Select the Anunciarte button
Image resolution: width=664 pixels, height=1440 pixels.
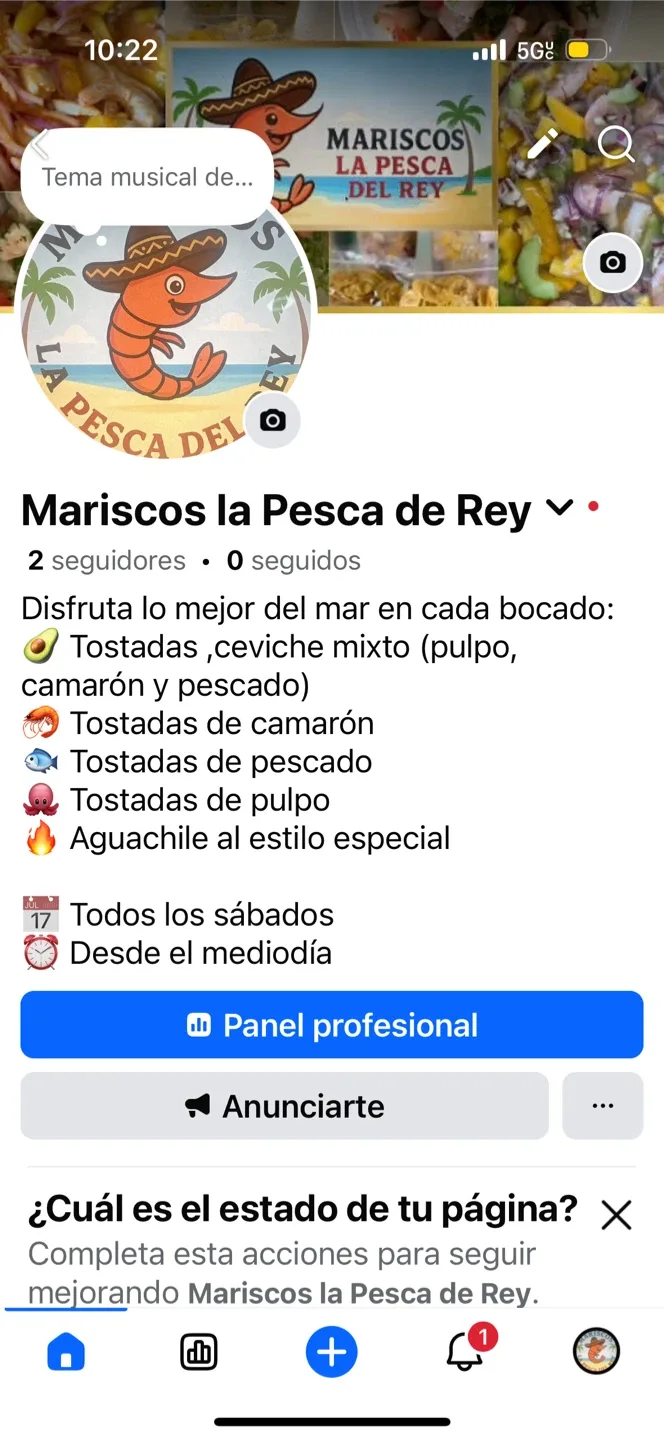coord(285,1106)
